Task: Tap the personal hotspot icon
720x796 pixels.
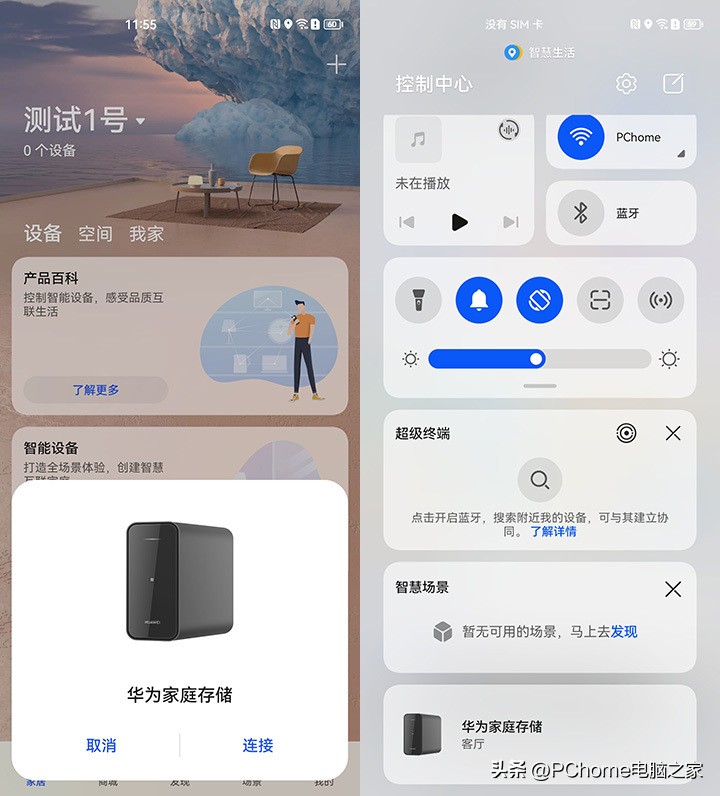Action: point(660,300)
